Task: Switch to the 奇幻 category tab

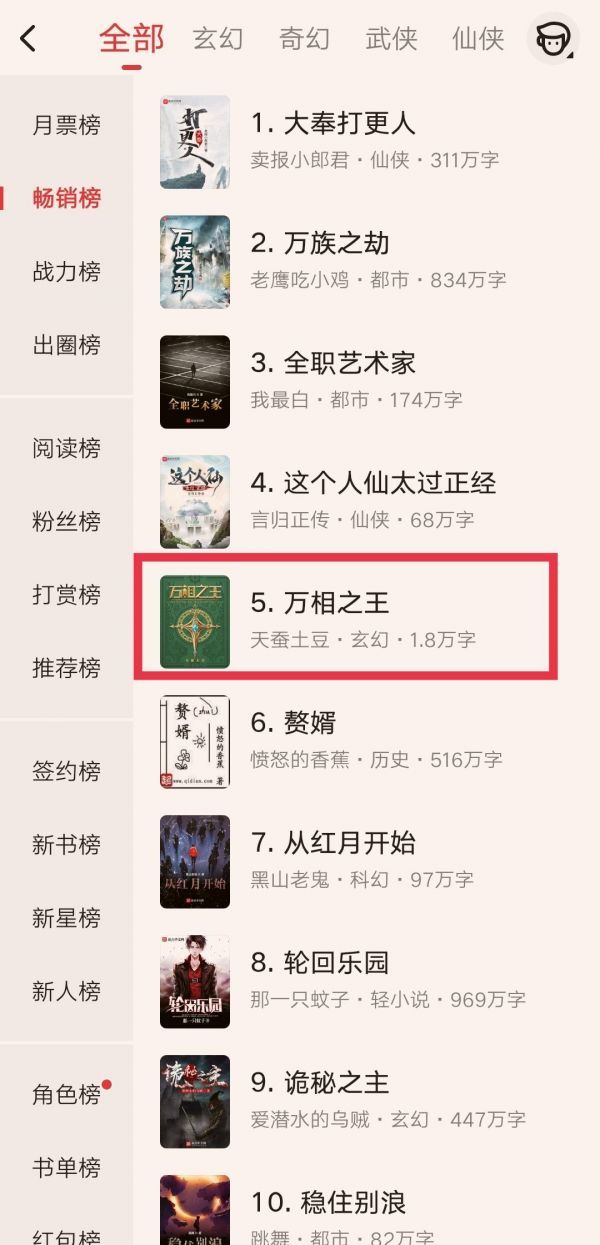Action: point(305,39)
